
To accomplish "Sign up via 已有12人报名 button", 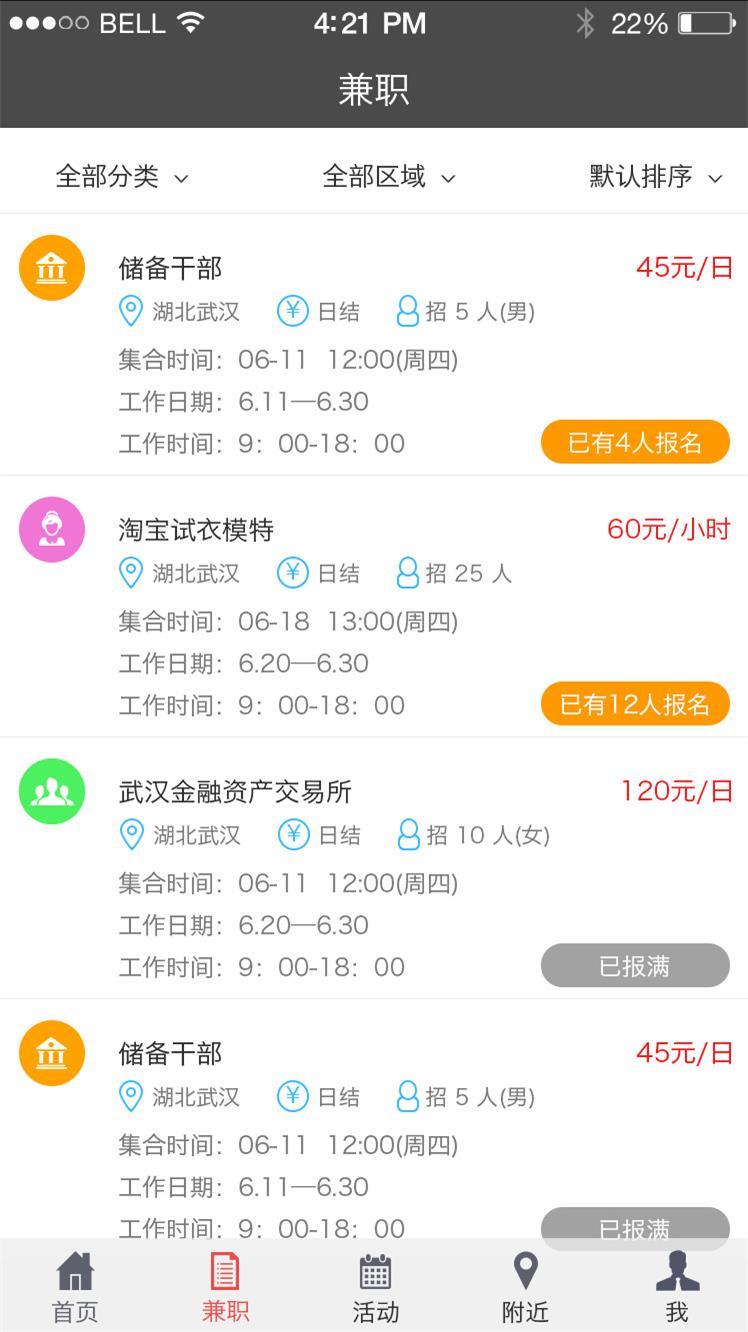I will click(x=635, y=704).
